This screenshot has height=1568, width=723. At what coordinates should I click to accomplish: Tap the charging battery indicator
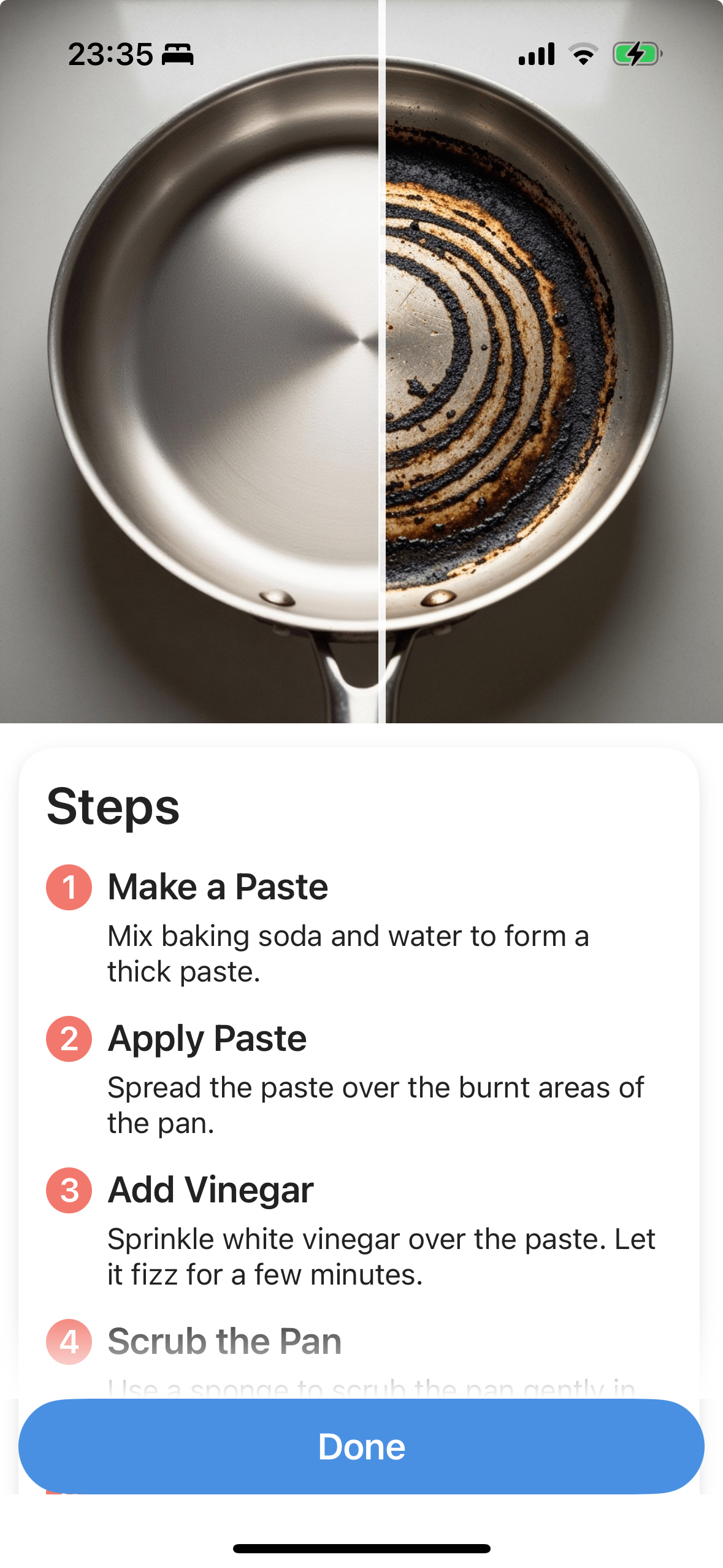(x=636, y=54)
